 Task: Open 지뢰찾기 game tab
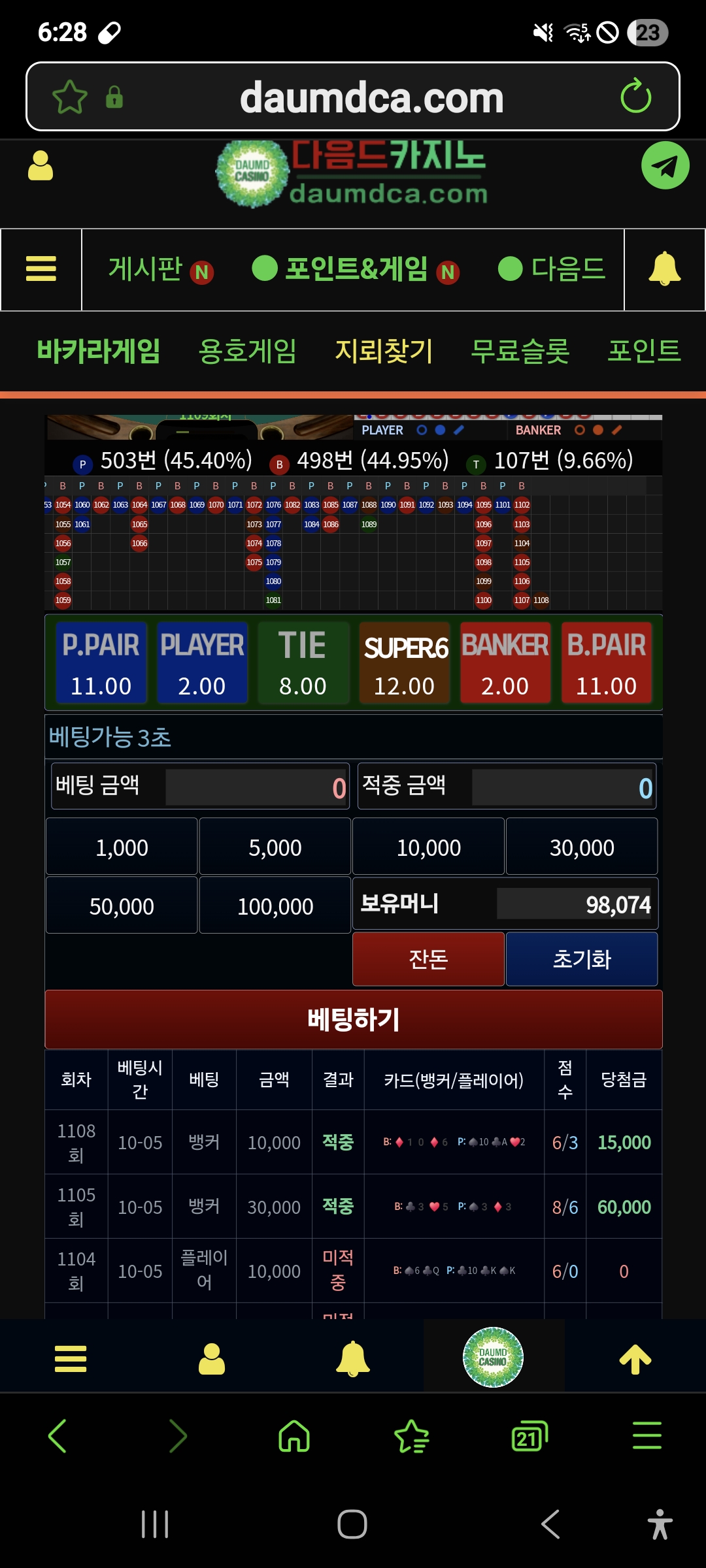coord(384,351)
